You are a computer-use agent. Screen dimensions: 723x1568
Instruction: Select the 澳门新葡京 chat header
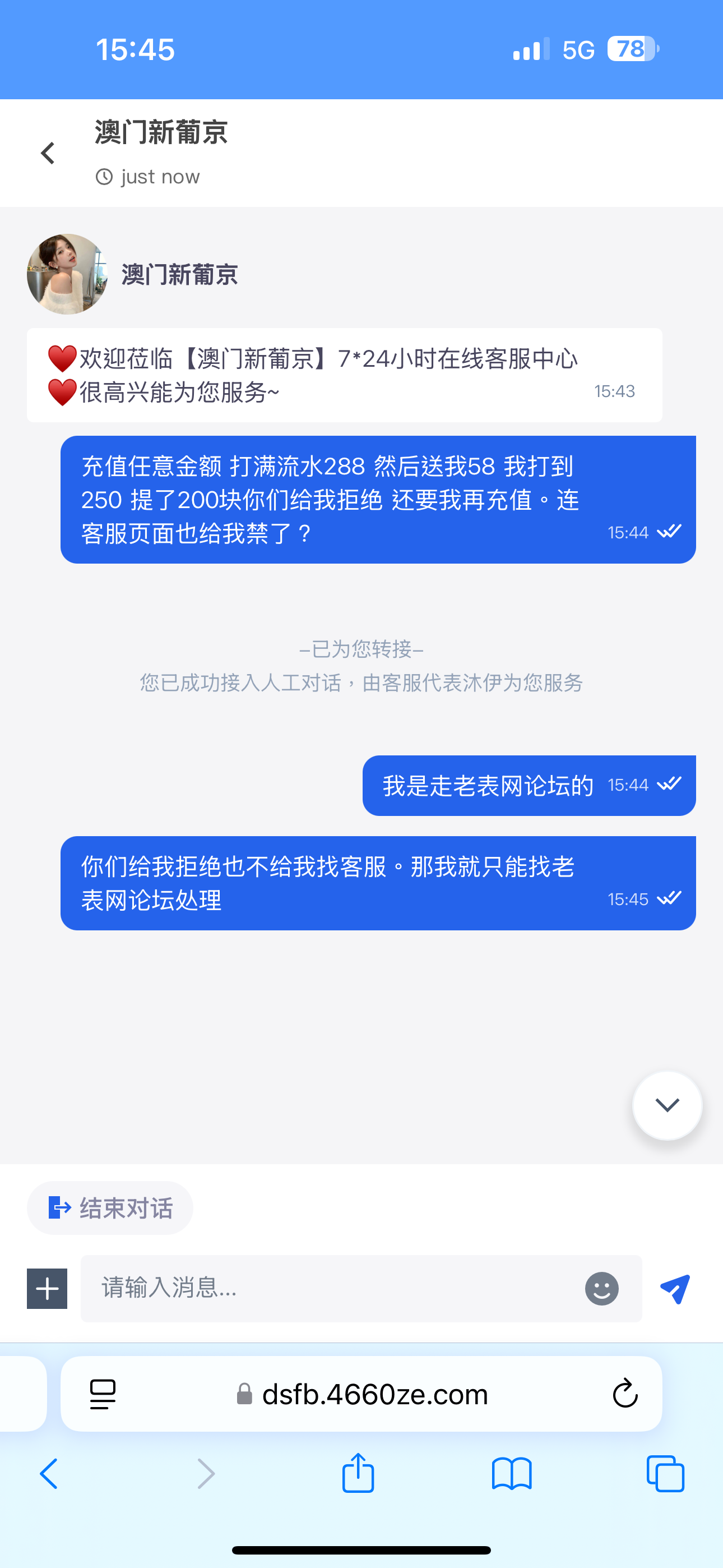click(161, 133)
